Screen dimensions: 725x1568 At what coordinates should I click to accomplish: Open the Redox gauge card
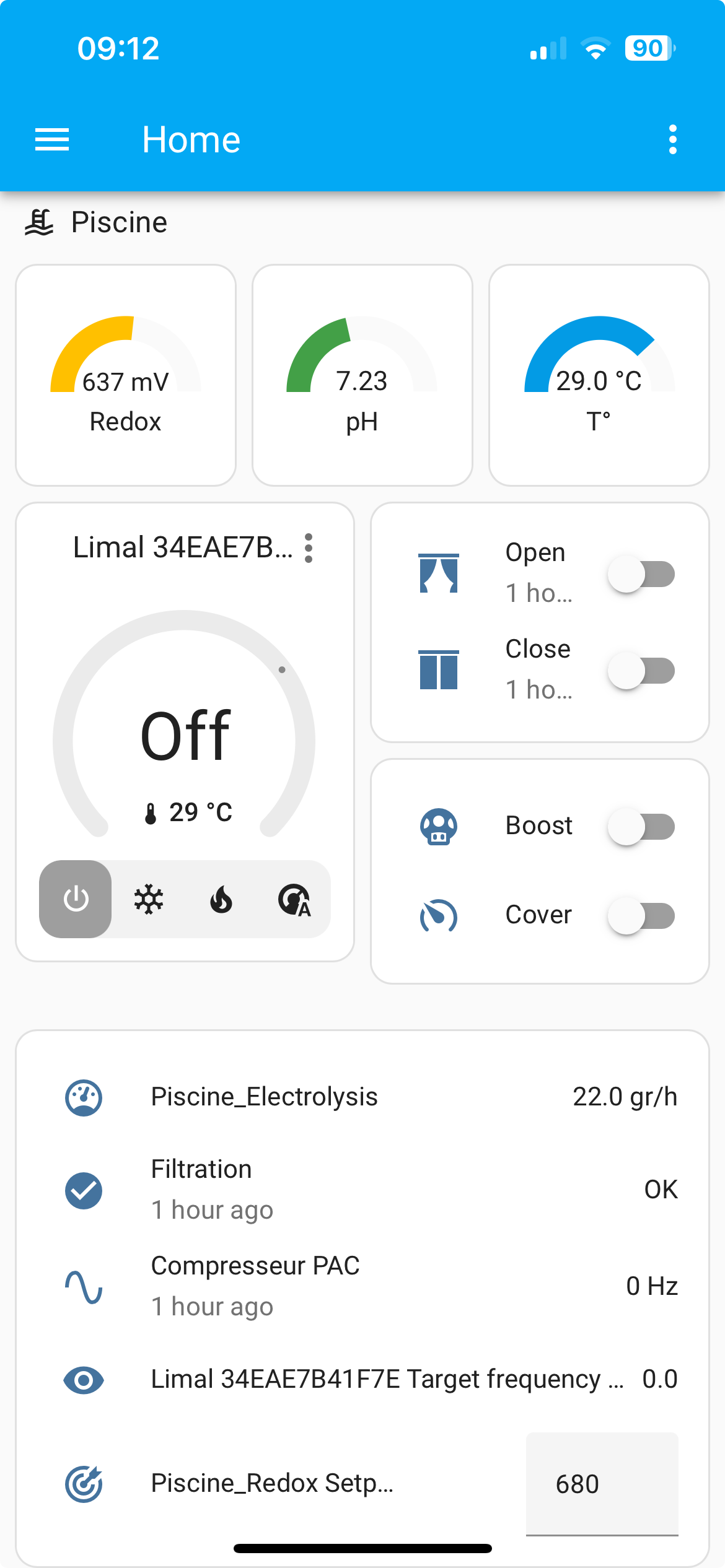click(126, 375)
